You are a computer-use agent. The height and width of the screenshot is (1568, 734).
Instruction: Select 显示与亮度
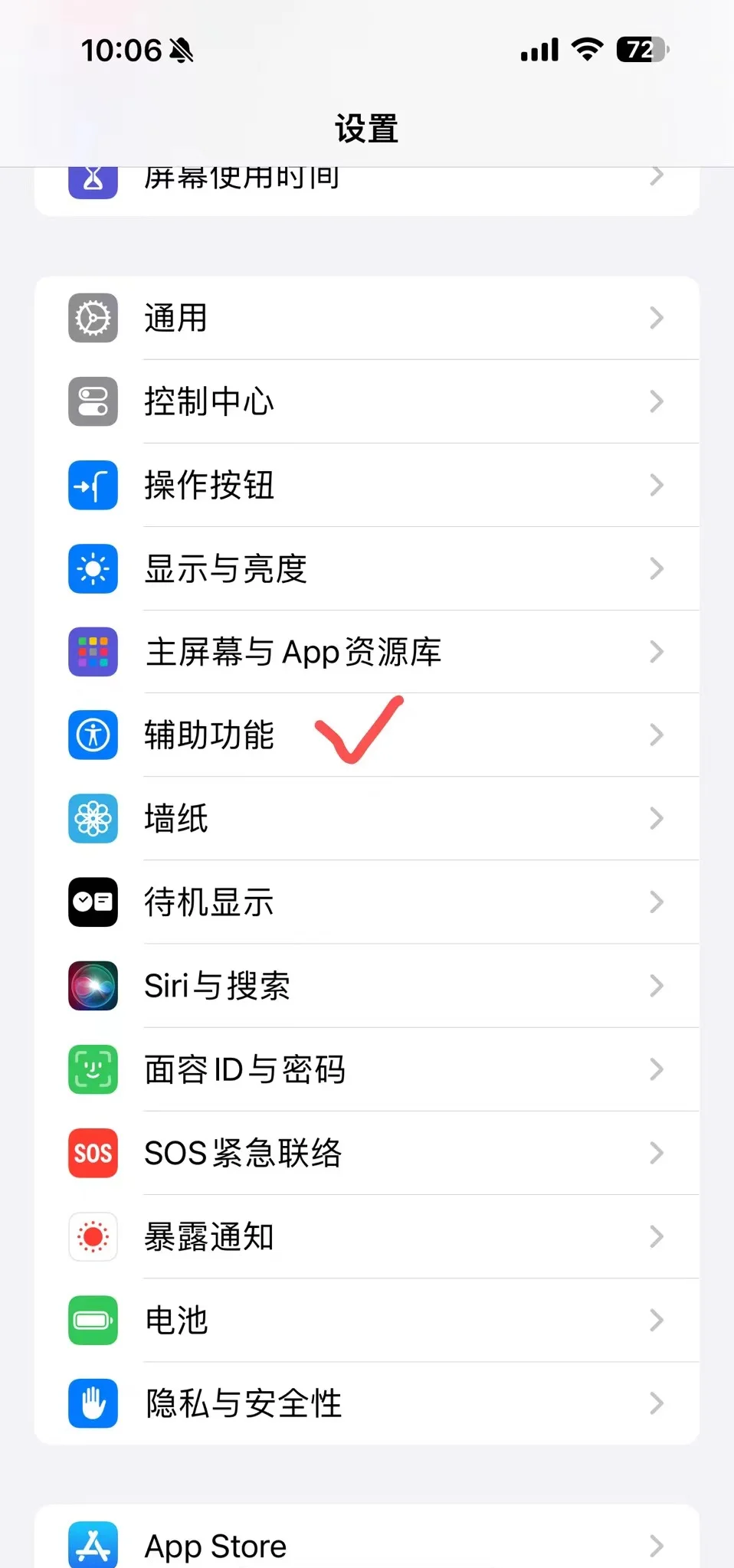[x=367, y=568]
